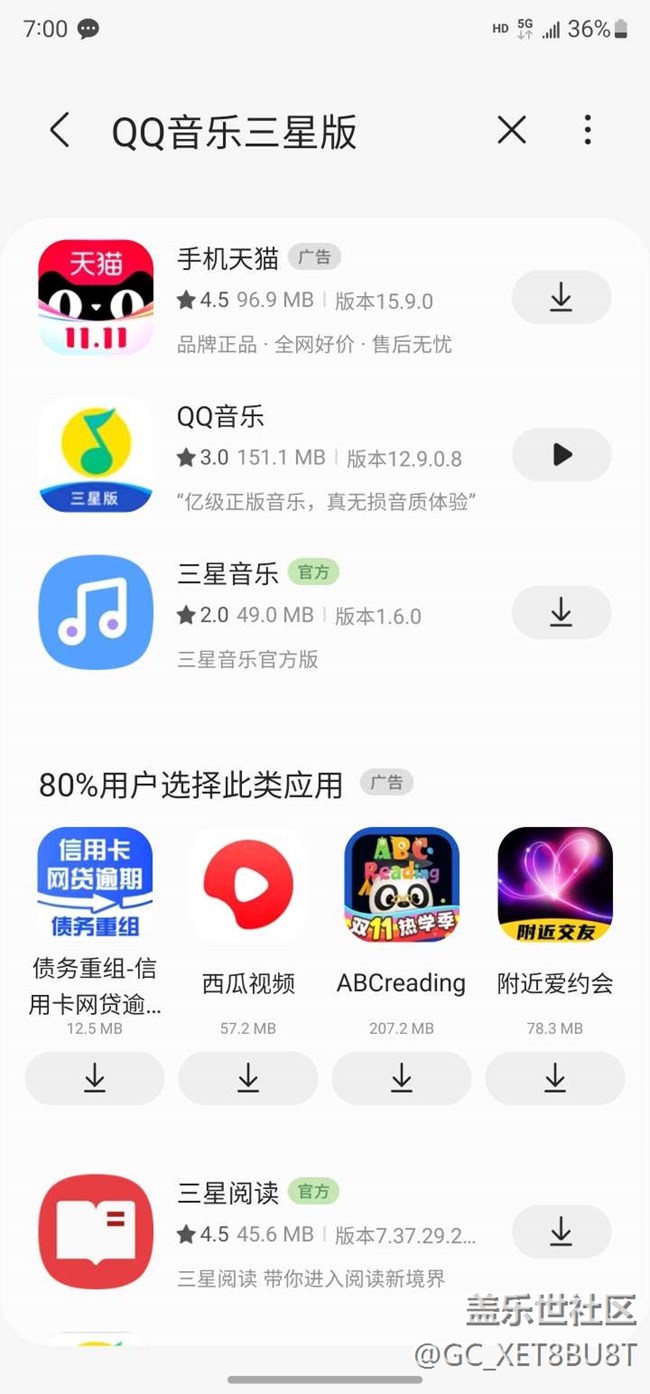Download 附近爱约会 app

(x=555, y=1078)
